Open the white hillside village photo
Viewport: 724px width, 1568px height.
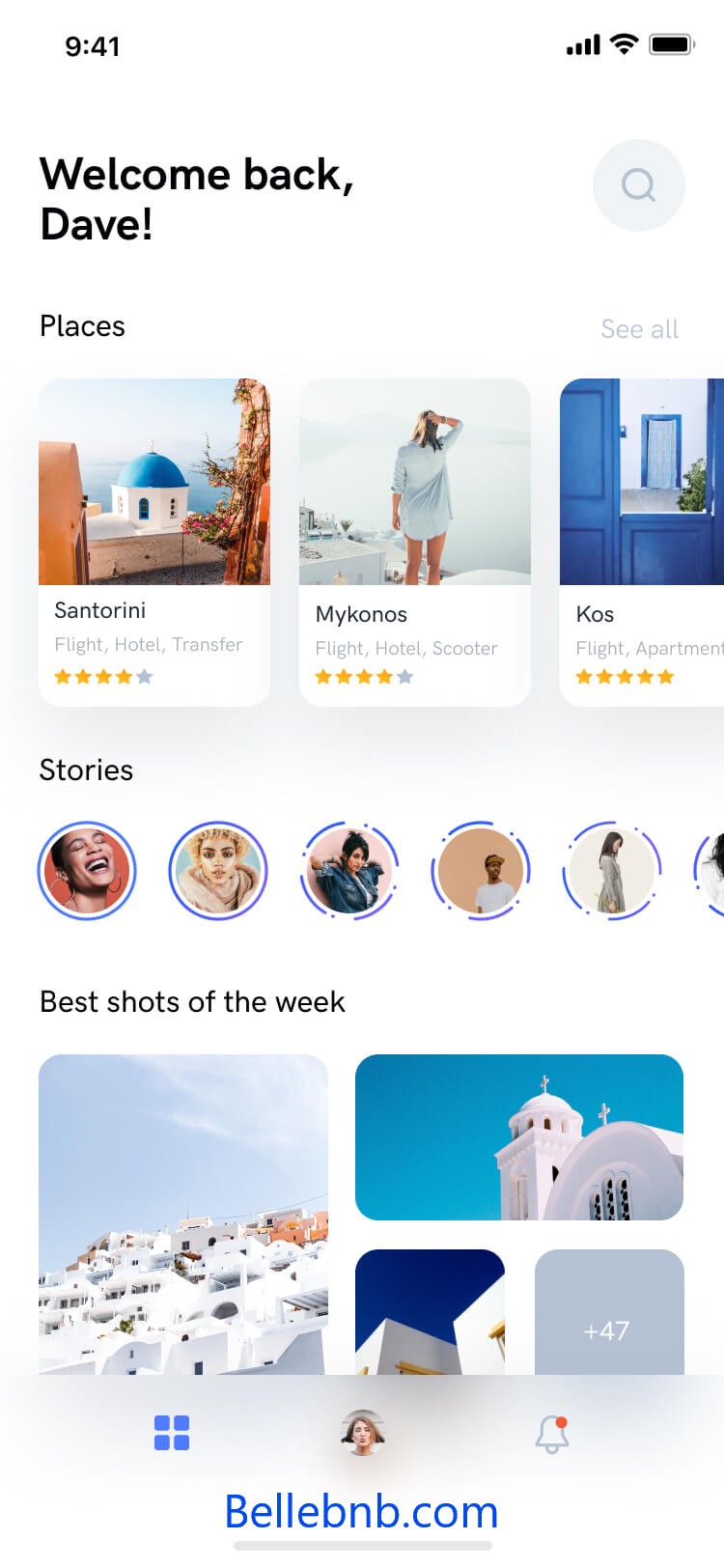pos(183,1214)
